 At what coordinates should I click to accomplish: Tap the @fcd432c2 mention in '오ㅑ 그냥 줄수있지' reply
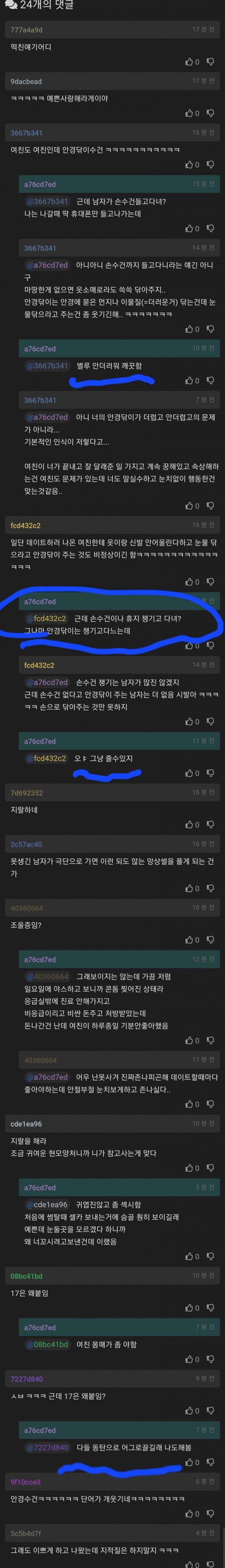tap(46, 758)
